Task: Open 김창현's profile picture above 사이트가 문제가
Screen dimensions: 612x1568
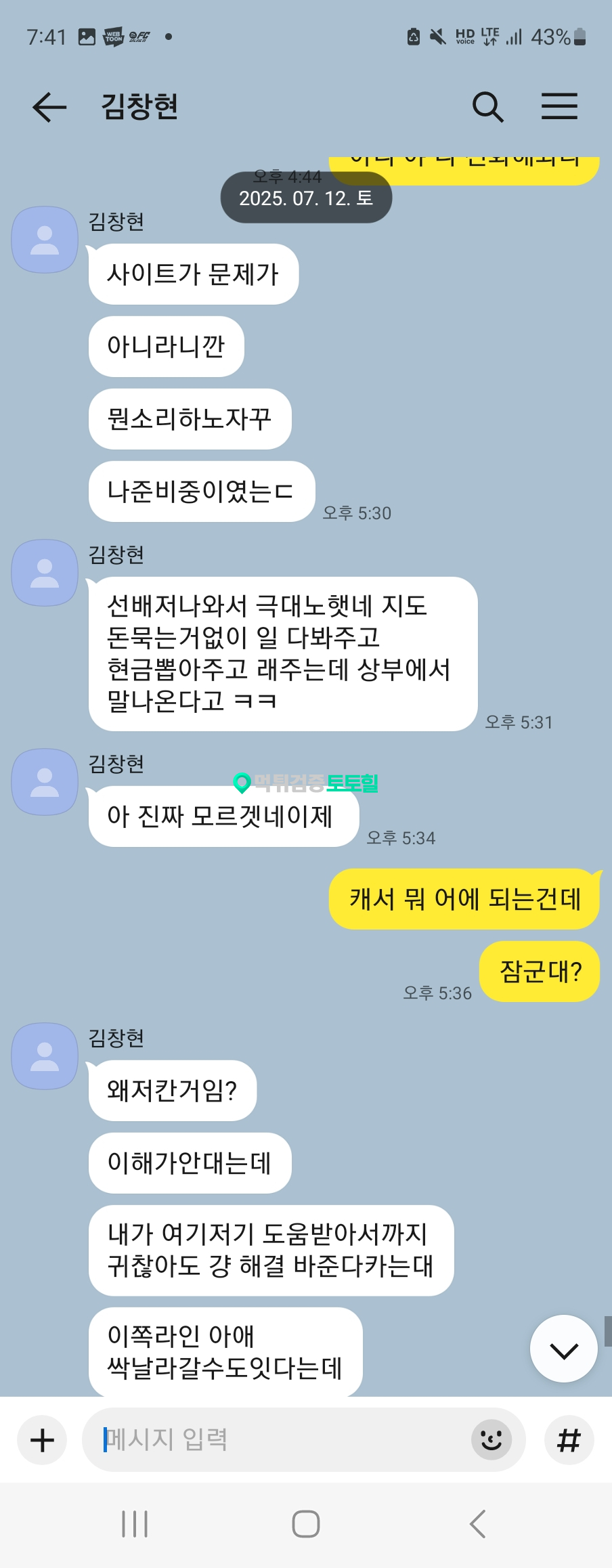Action: (45, 240)
